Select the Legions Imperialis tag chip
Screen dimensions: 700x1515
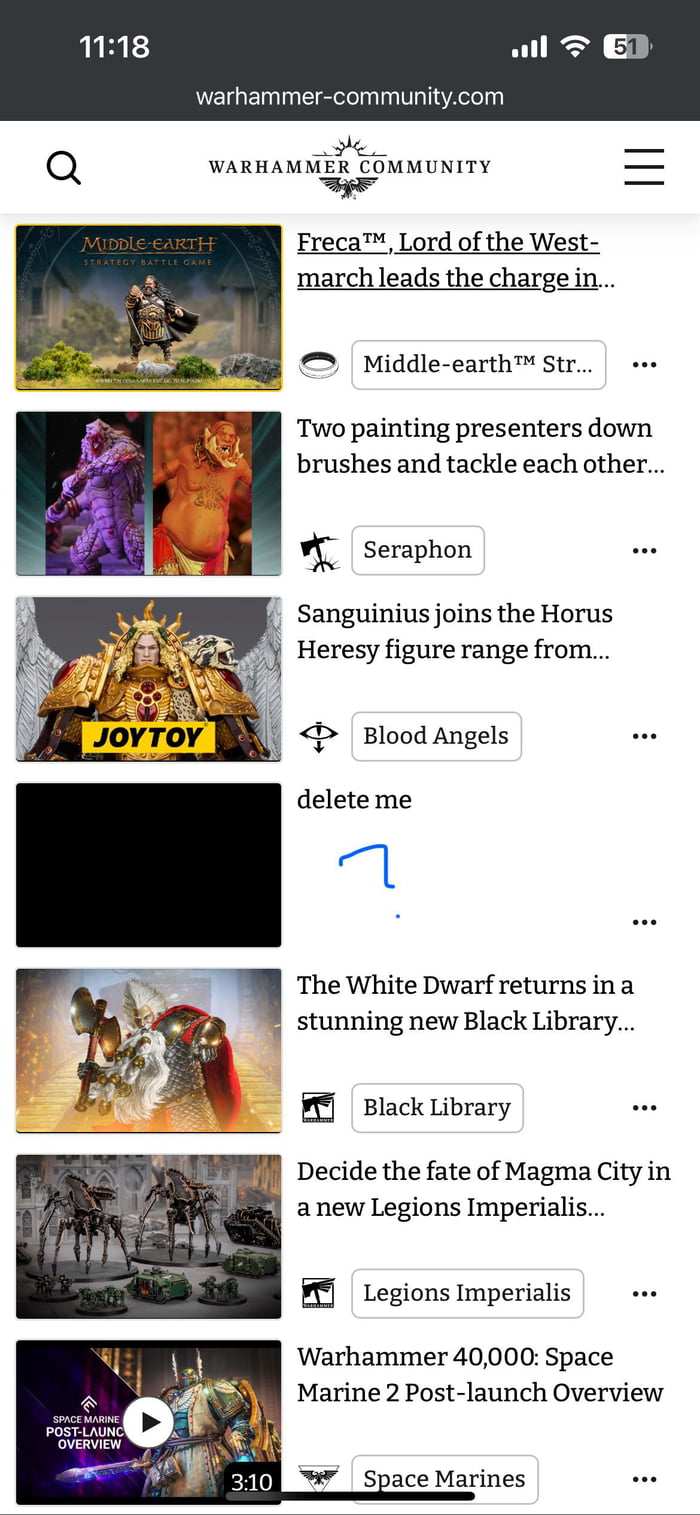(x=466, y=1293)
